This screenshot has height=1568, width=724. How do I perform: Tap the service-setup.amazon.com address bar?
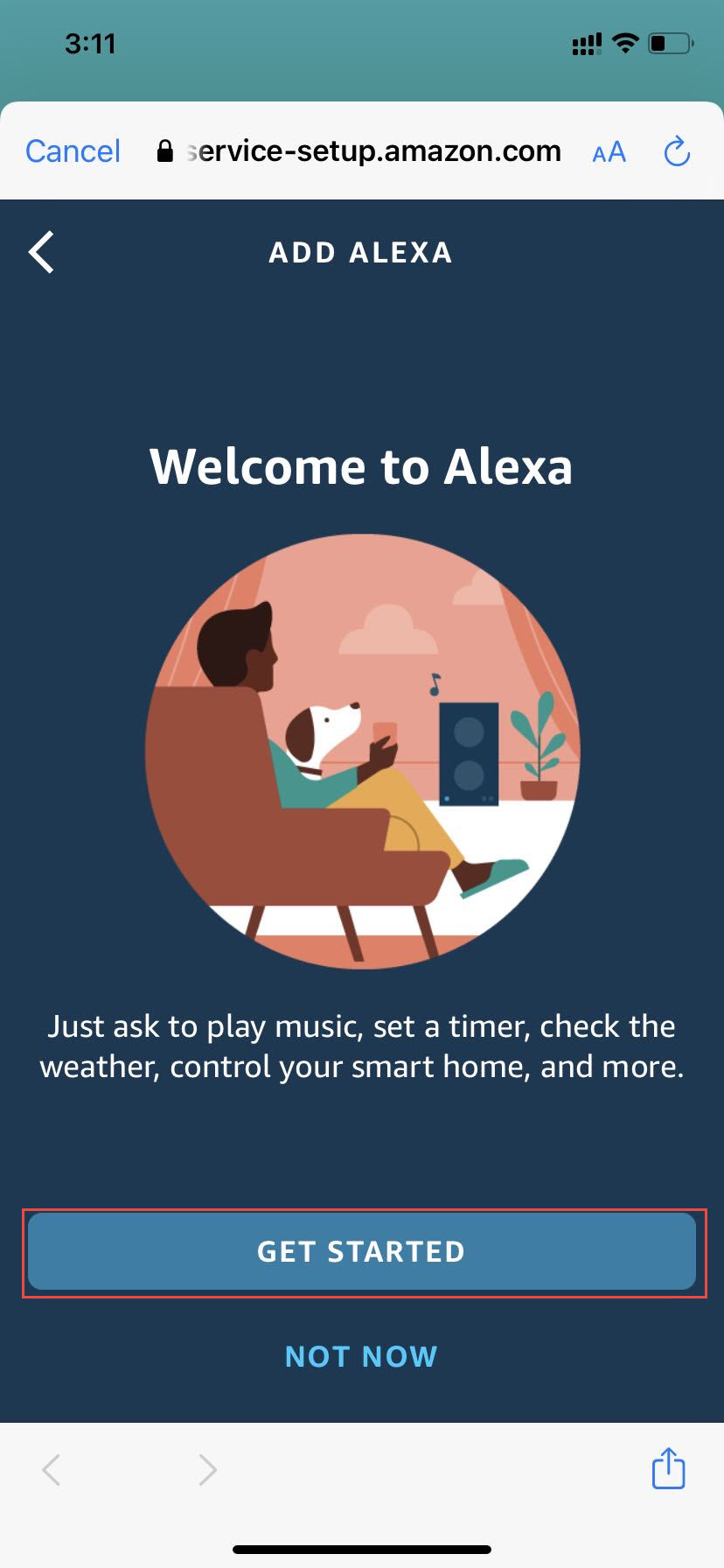(359, 151)
